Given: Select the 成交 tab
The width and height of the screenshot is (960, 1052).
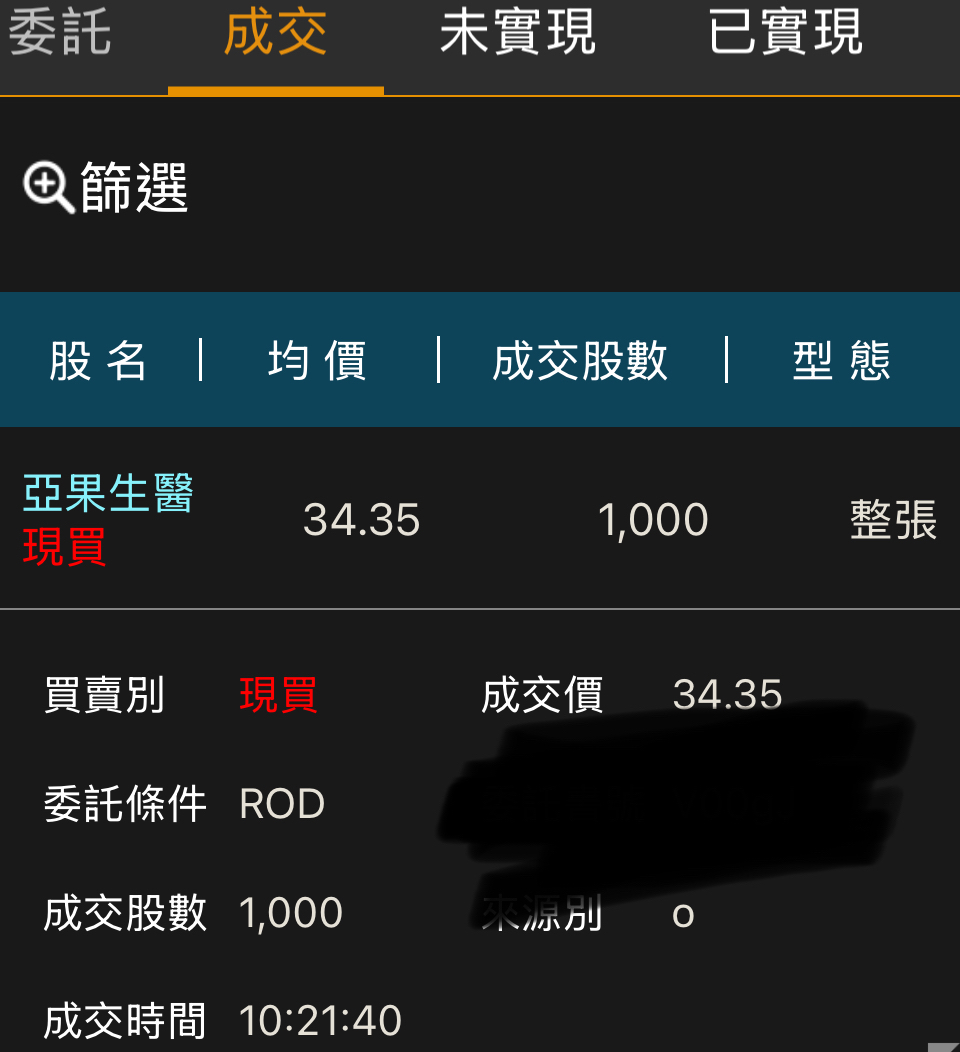Looking at the screenshot, I should pos(275,35).
